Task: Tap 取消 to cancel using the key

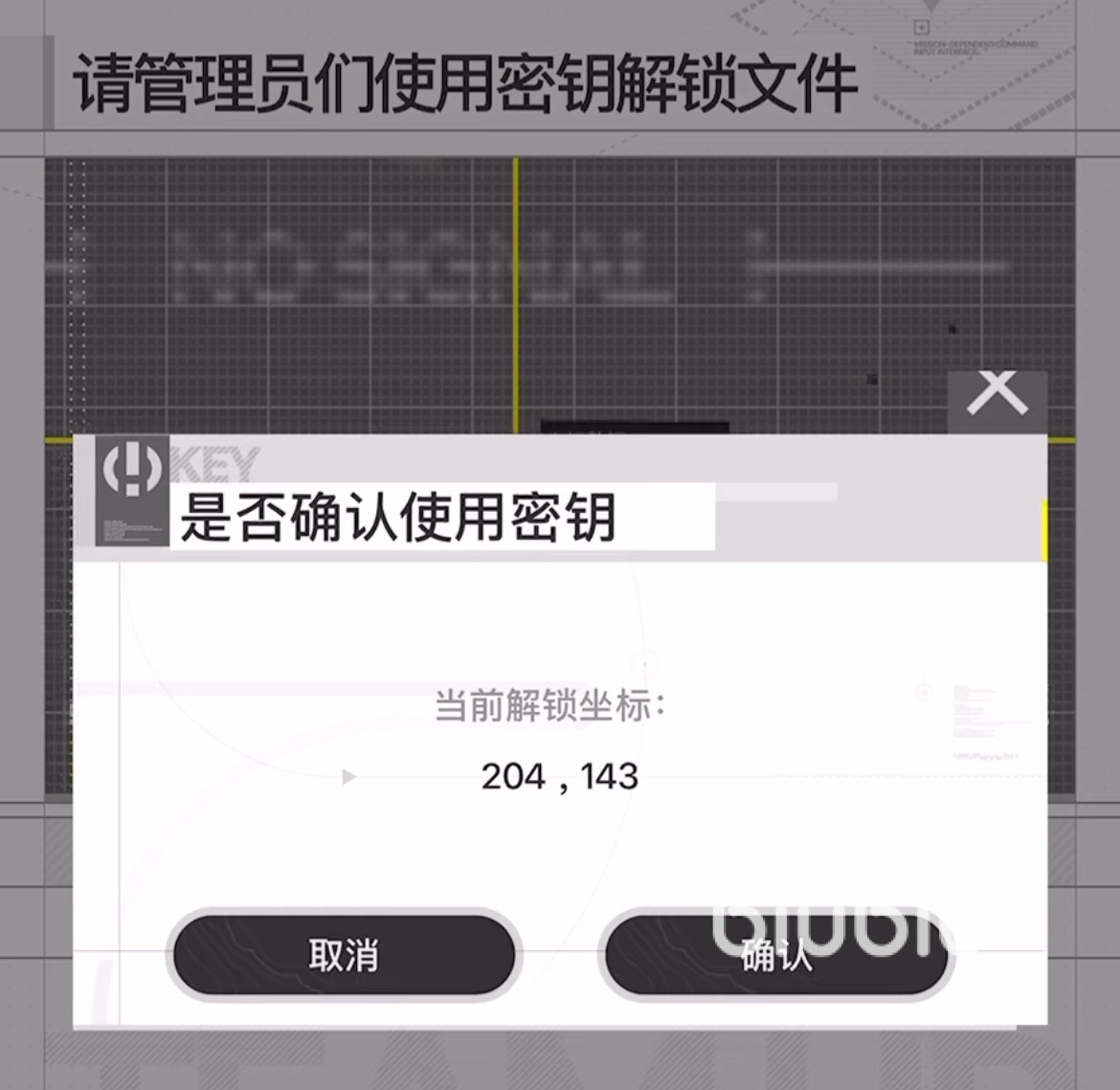Action: (x=344, y=954)
